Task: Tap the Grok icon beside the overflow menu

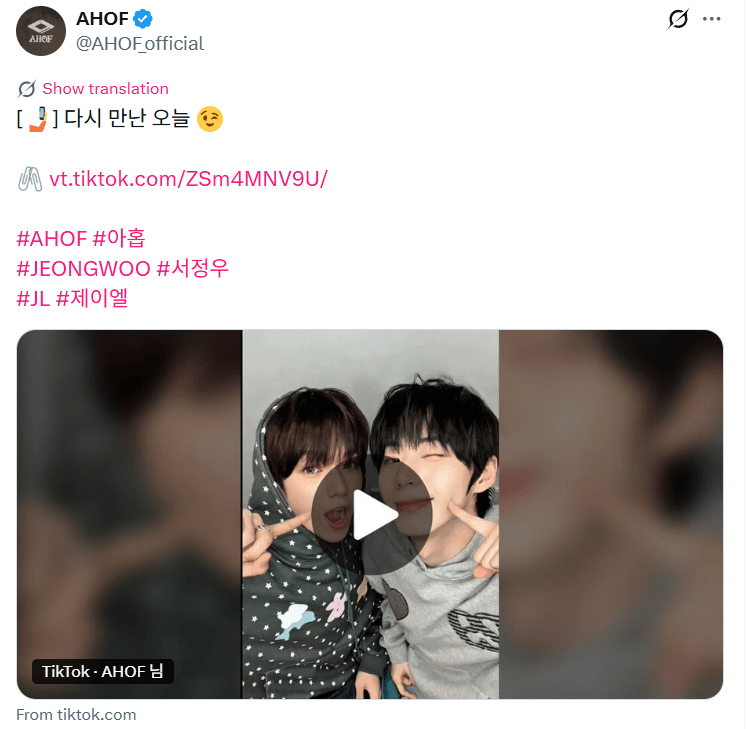Action: point(678,19)
